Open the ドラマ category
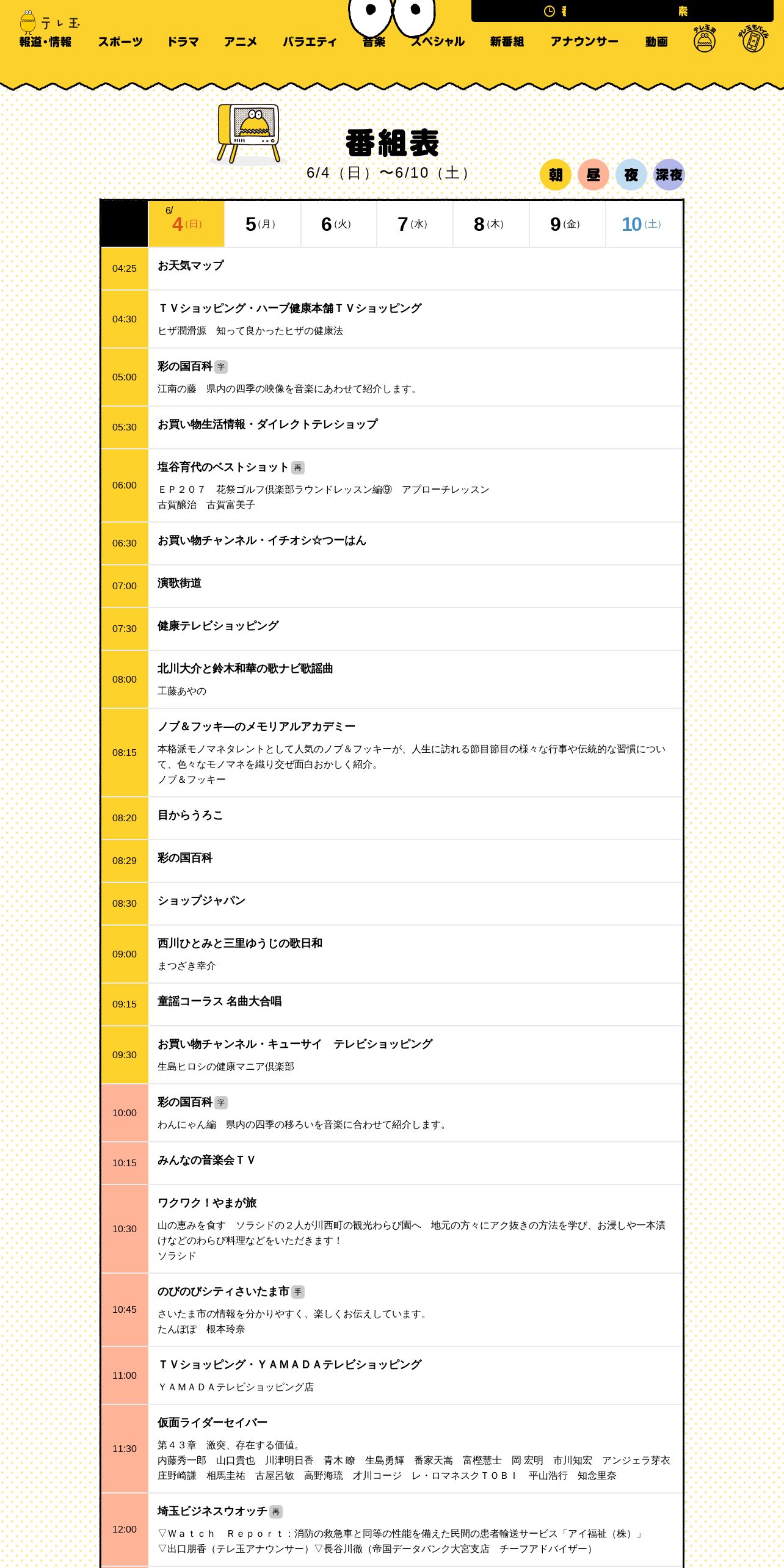Image resolution: width=784 pixels, height=1568 pixels. 183,42
